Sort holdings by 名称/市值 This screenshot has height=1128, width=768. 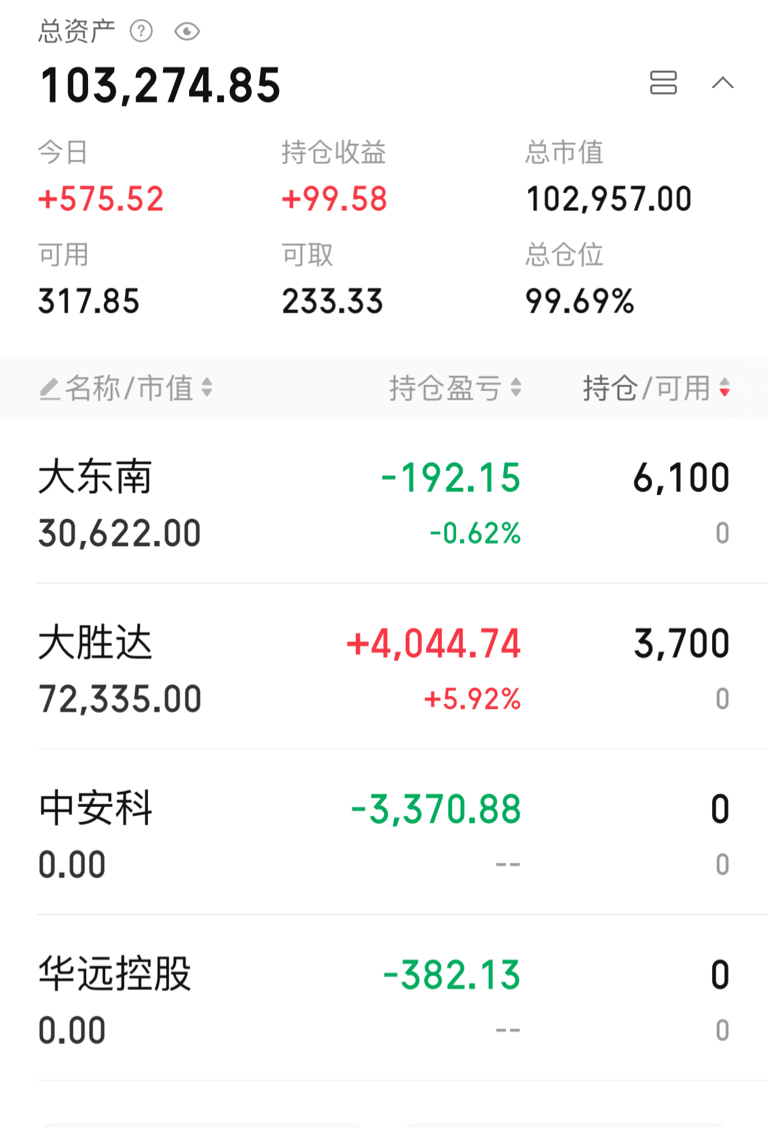point(126,388)
